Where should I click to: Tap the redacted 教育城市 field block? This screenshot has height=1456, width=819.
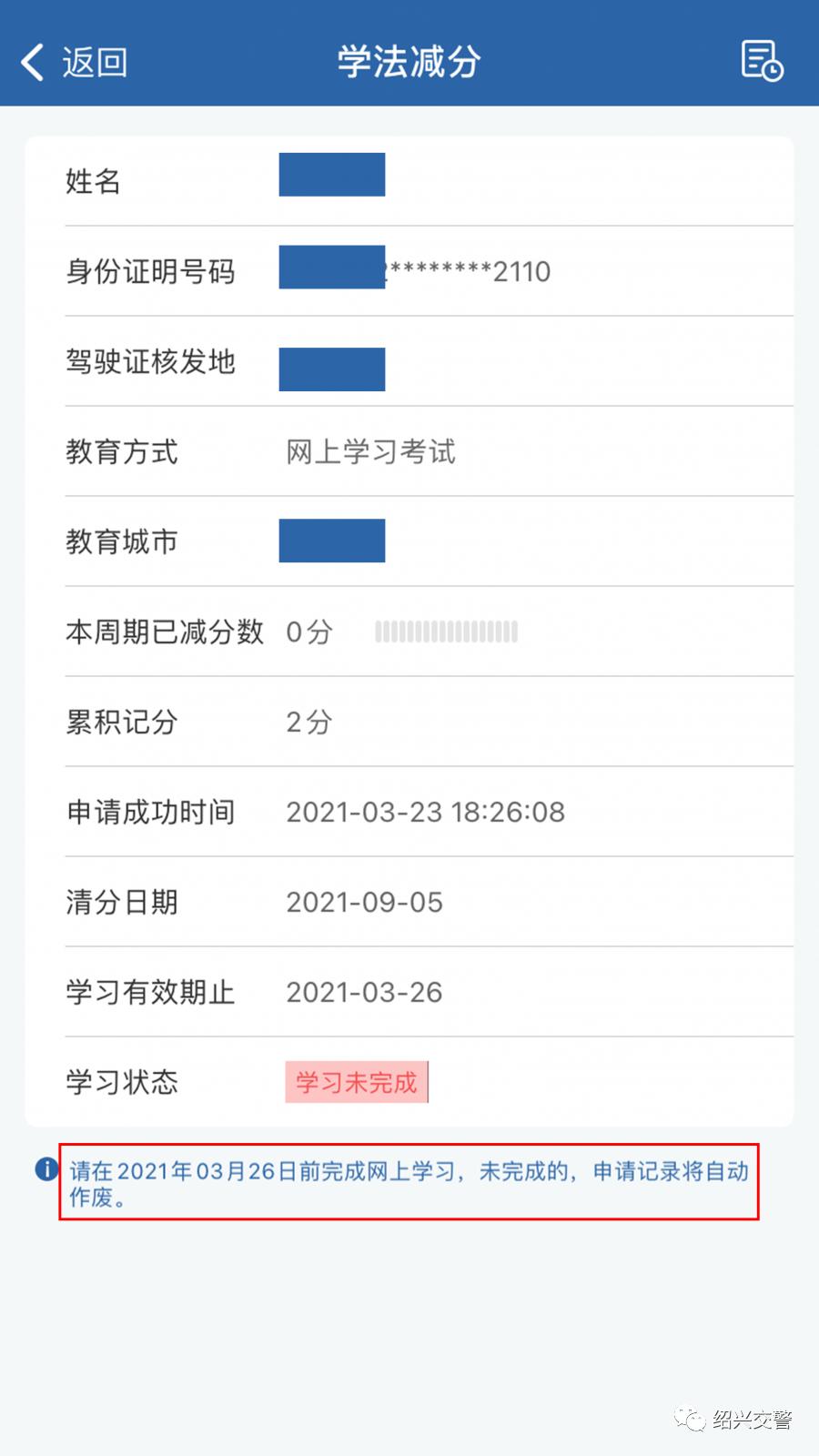tap(332, 540)
